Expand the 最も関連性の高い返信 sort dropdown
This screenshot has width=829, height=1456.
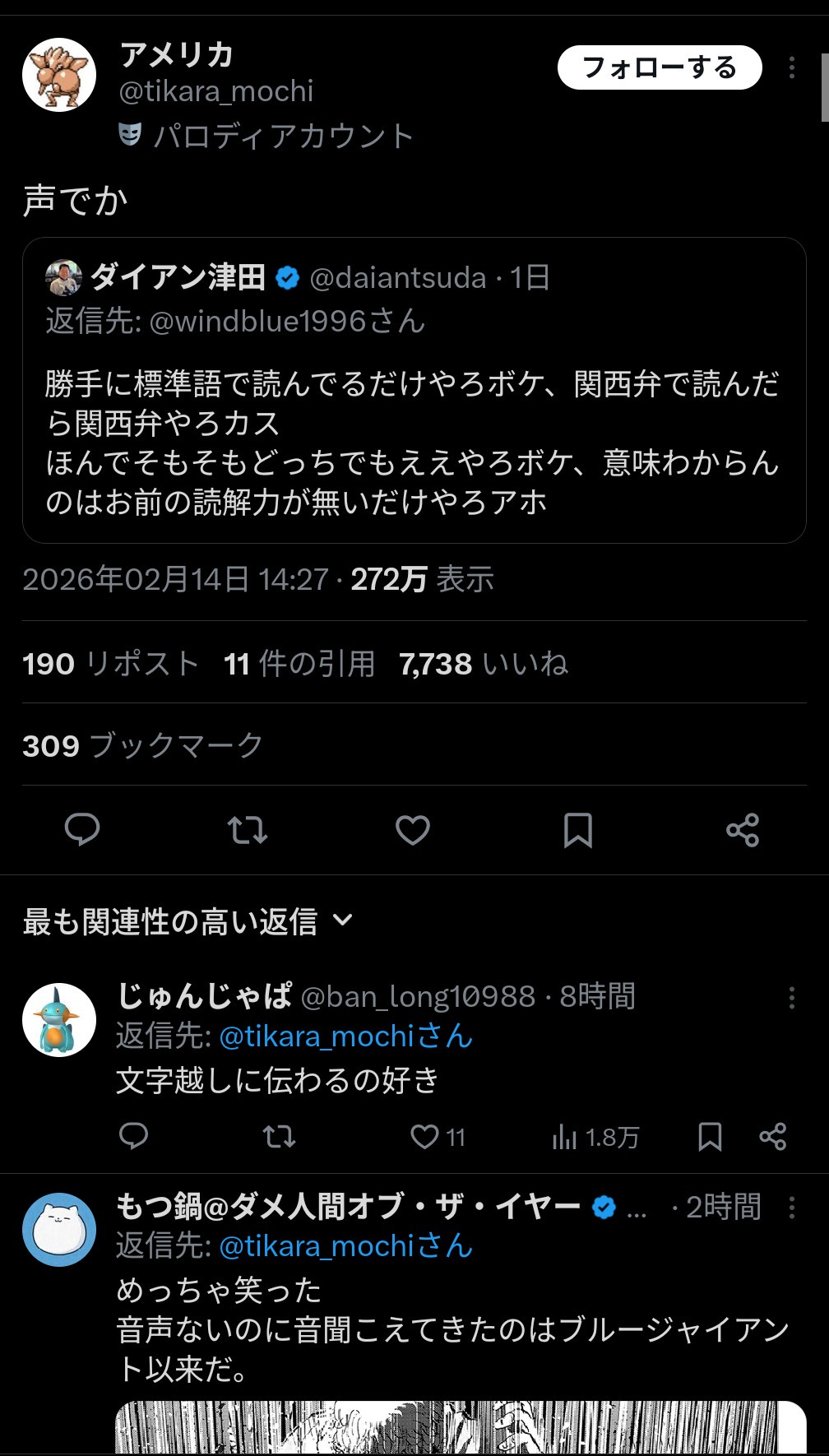click(x=188, y=921)
